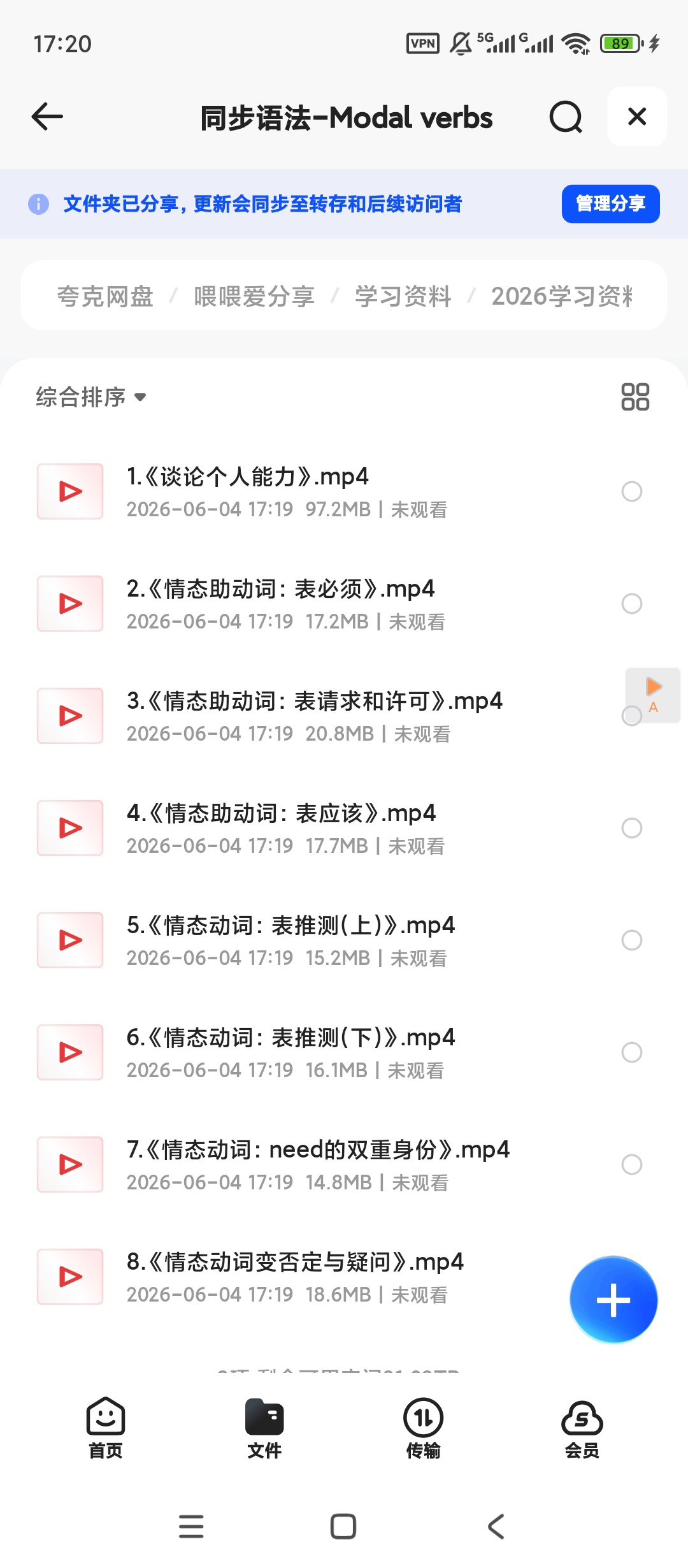Select the circle for 6.《情态动词：表推测(下)》.mp4
This screenshot has height=1568, width=688.
pyautogui.click(x=632, y=1052)
